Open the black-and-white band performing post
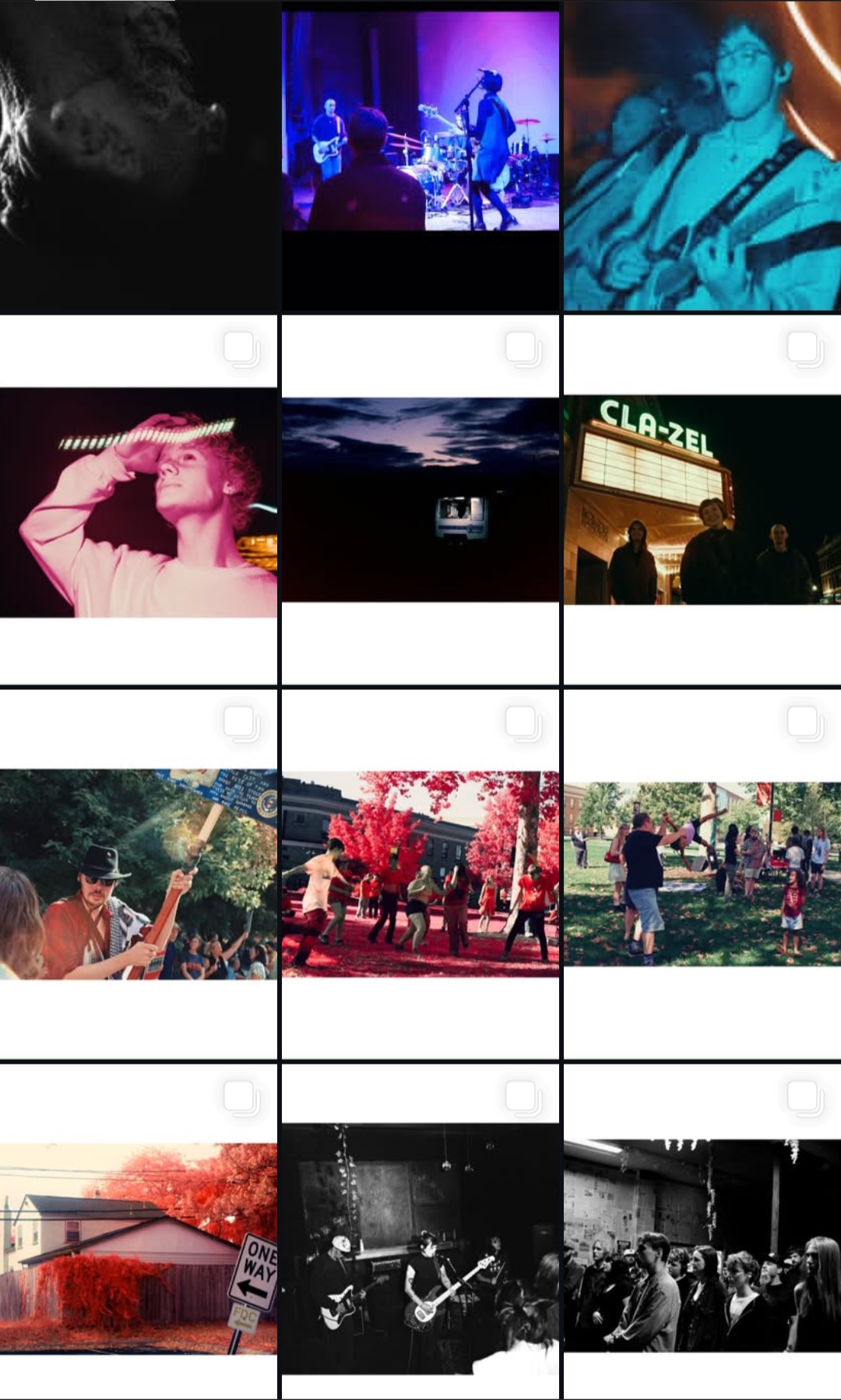Screen dimensions: 841x1400 click(420, 1247)
